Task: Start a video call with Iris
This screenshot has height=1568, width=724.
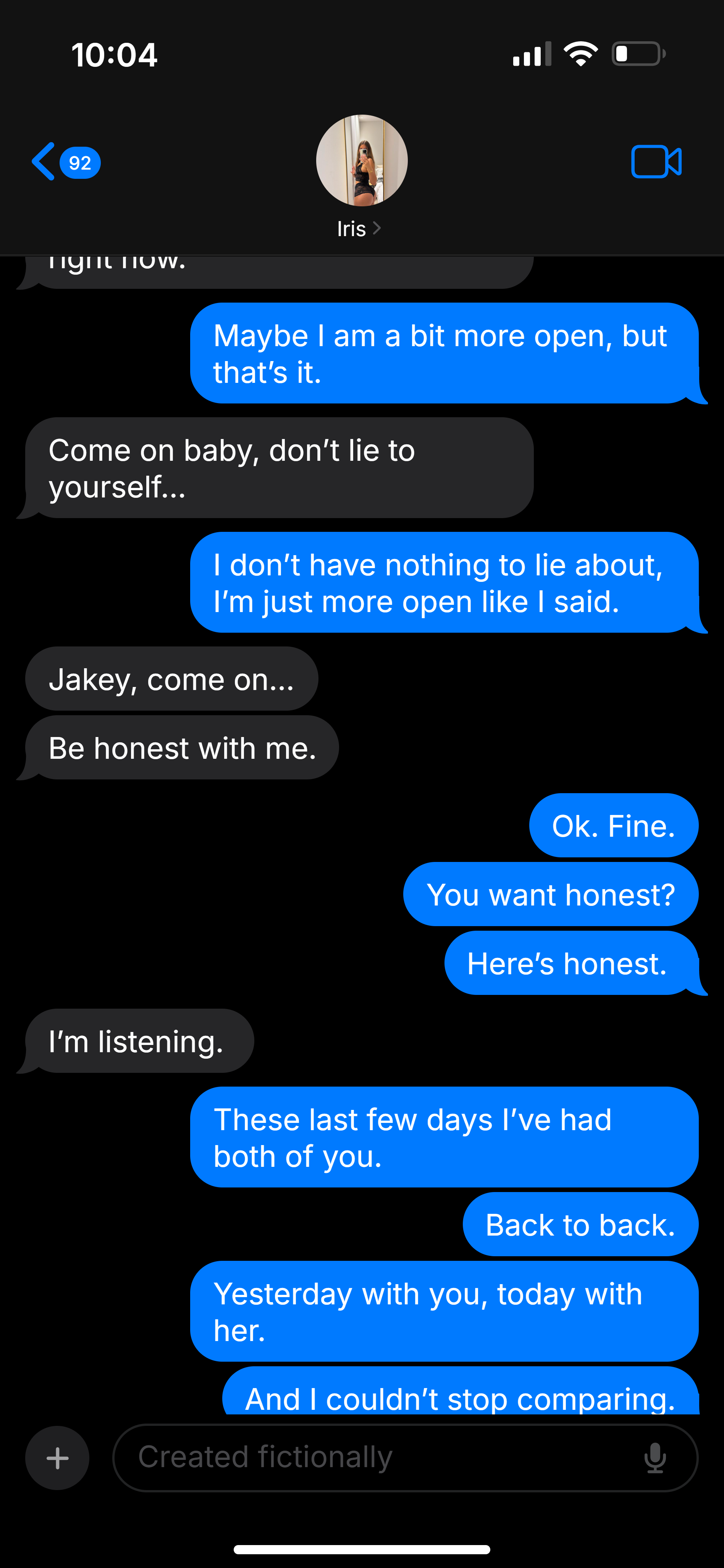Action: click(x=656, y=162)
